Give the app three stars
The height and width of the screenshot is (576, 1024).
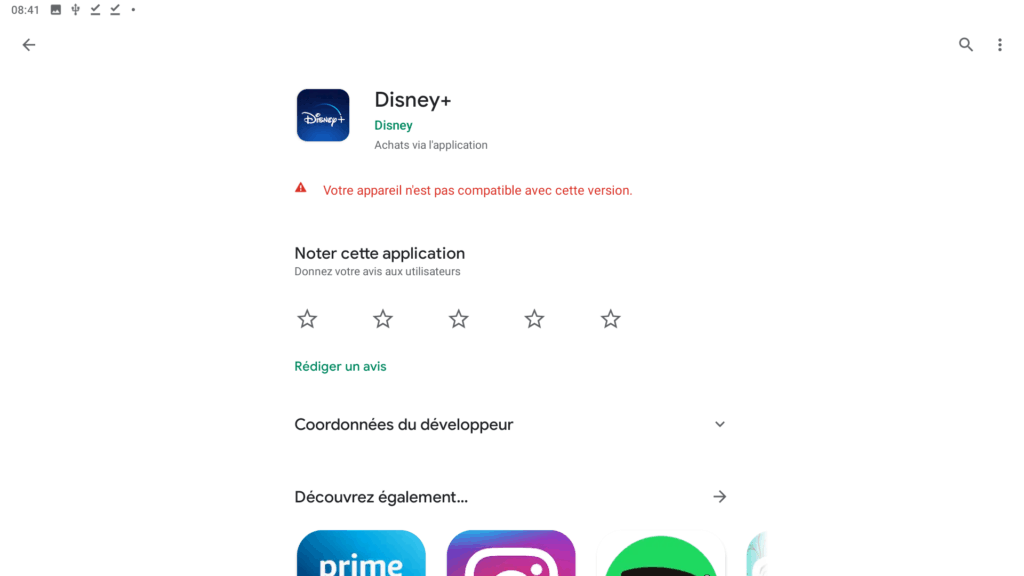[x=459, y=319]
